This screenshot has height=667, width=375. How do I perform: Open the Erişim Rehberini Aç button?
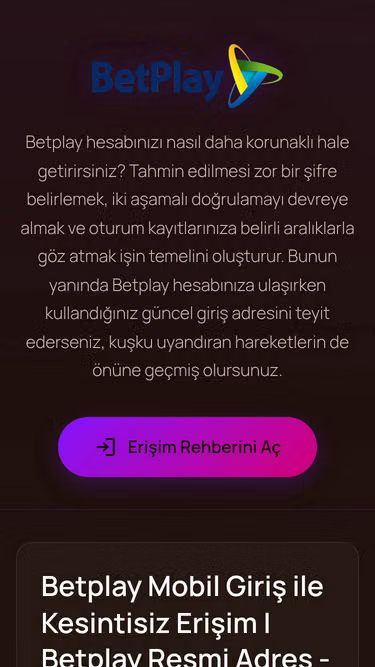(188, 447)
